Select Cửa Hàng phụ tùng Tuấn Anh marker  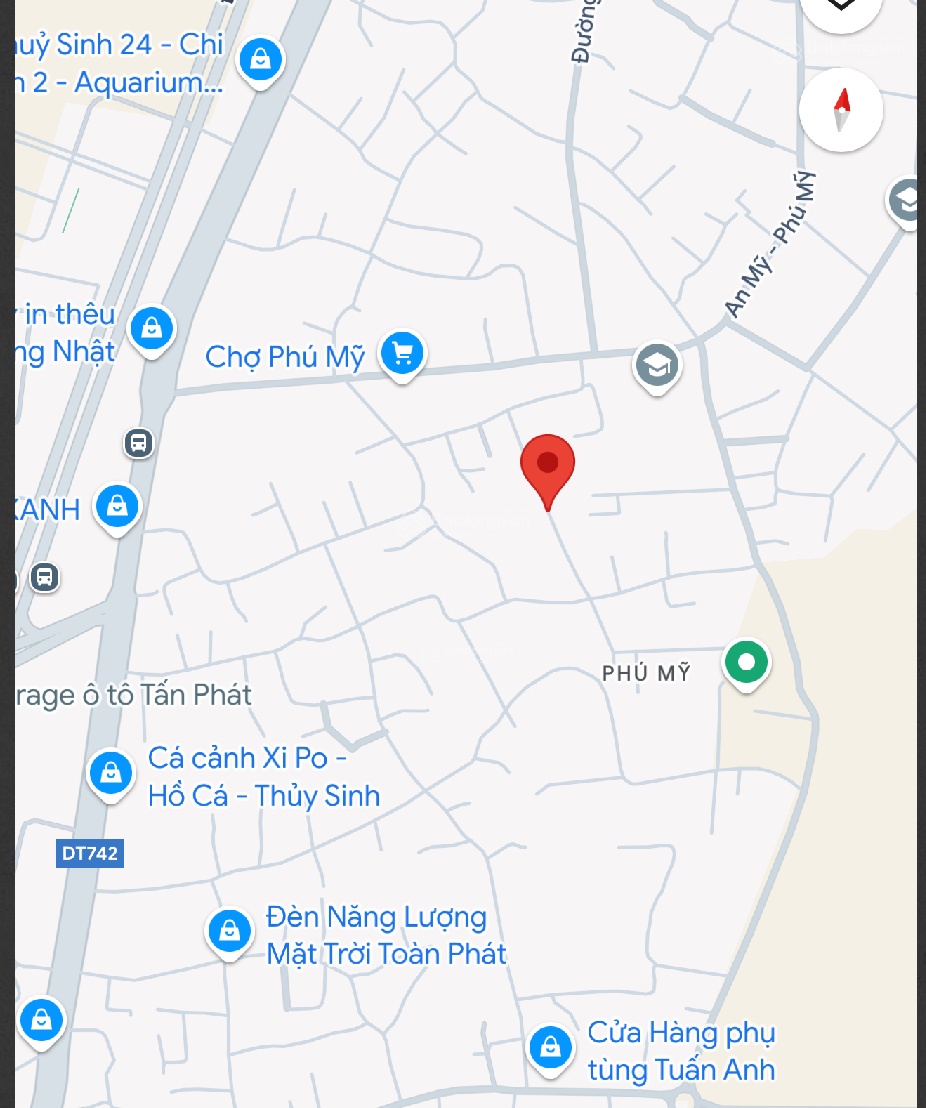[550, 1048]
